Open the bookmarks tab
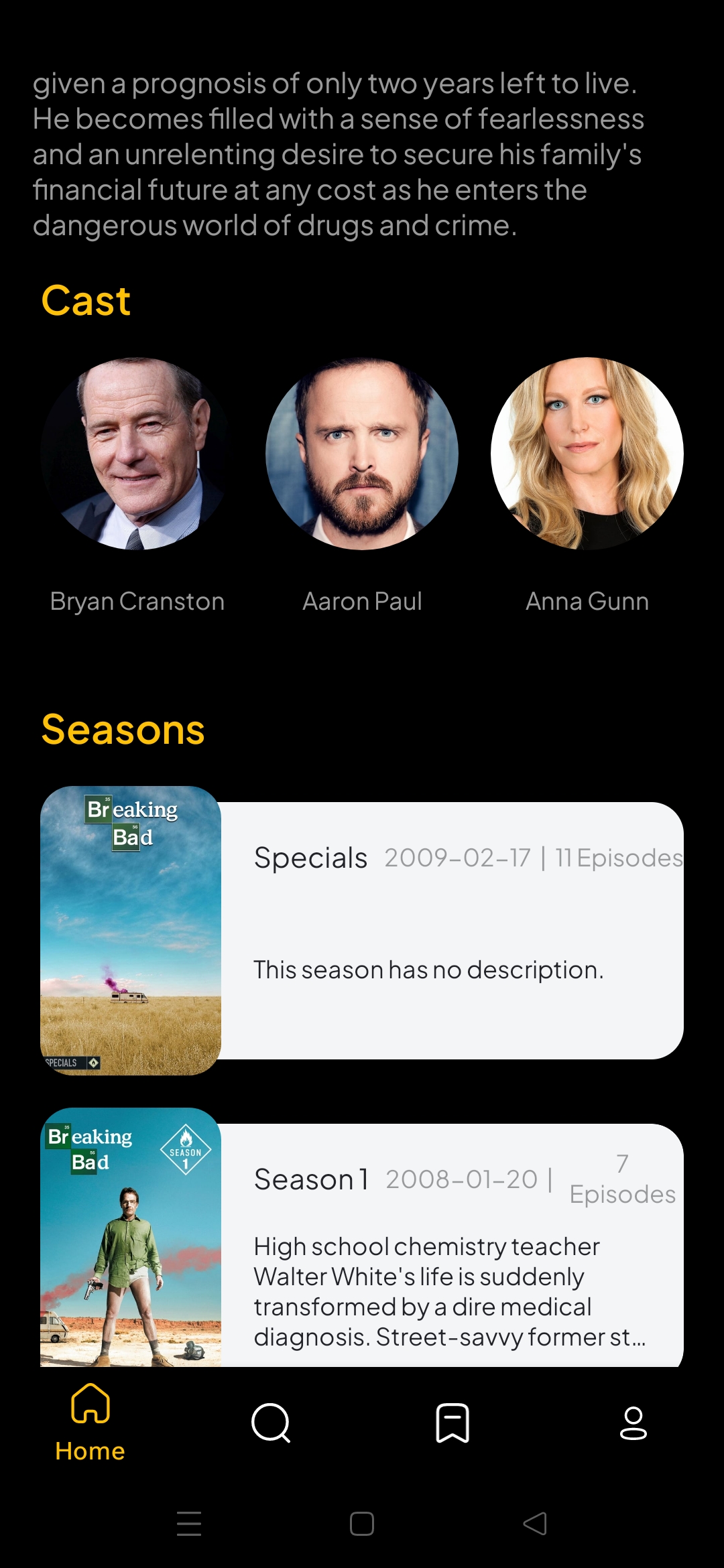Image resolution: width=724 pixels, height=1568 pixels. tap(452, 1422)
